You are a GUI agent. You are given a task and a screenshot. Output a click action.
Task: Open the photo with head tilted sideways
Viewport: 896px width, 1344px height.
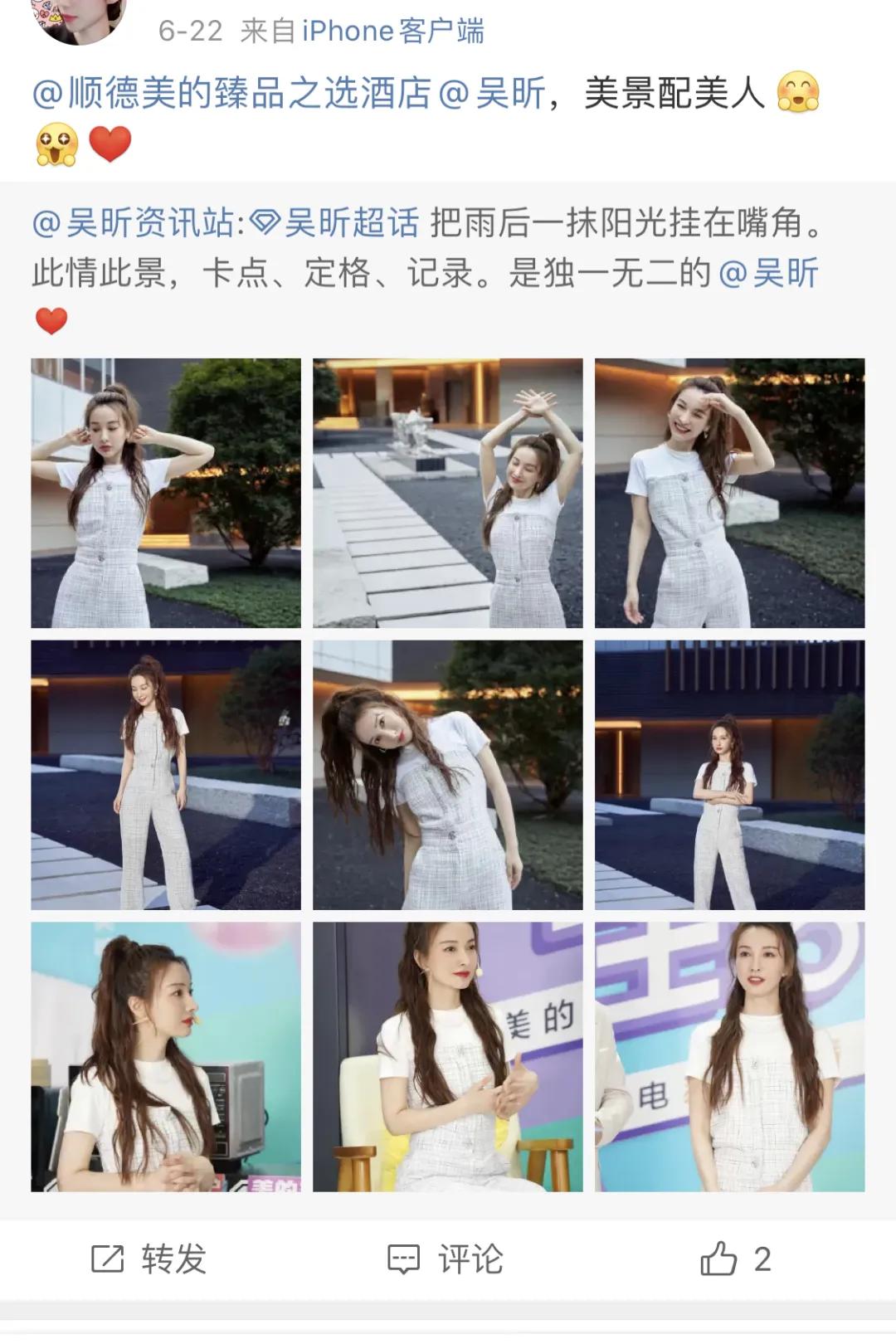click(448, 775)
